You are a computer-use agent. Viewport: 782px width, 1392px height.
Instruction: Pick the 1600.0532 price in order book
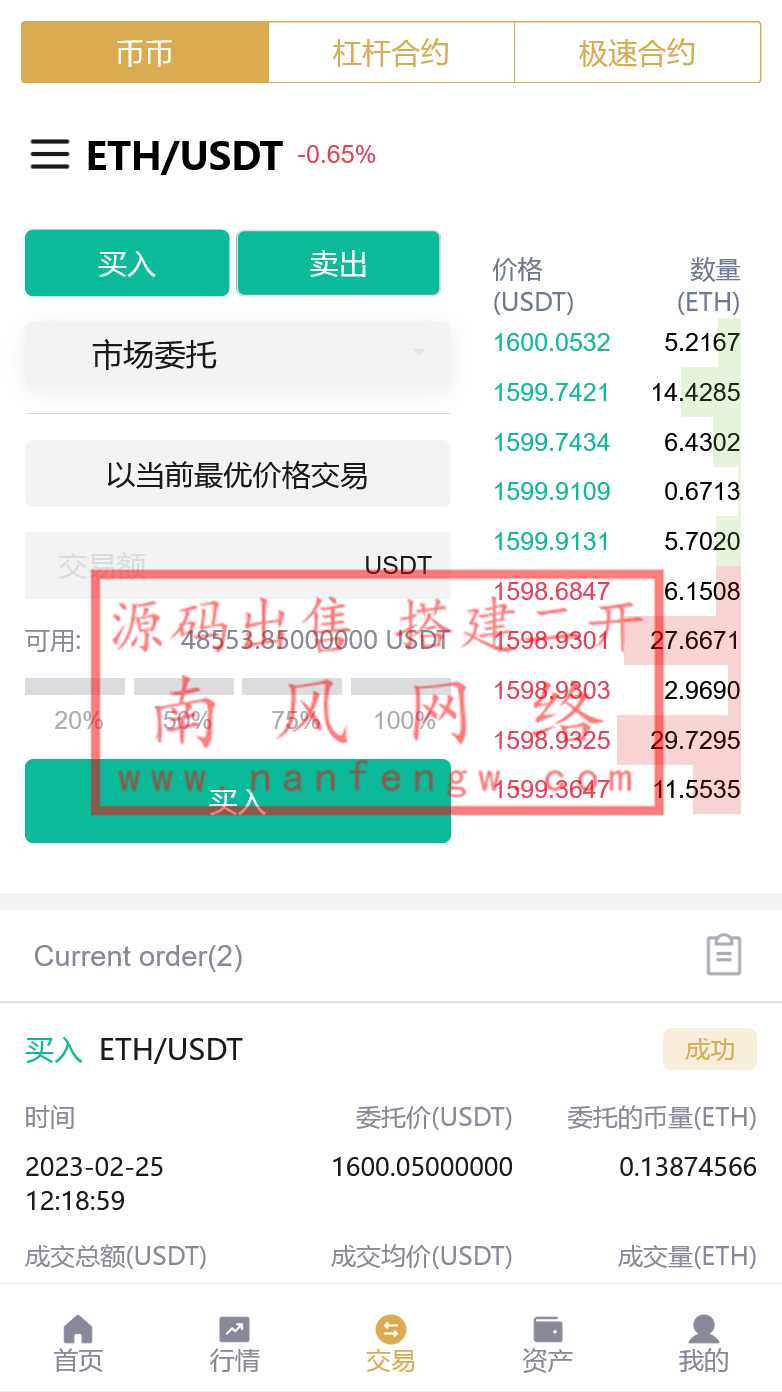pyautogui.click(x=551, y=343)
